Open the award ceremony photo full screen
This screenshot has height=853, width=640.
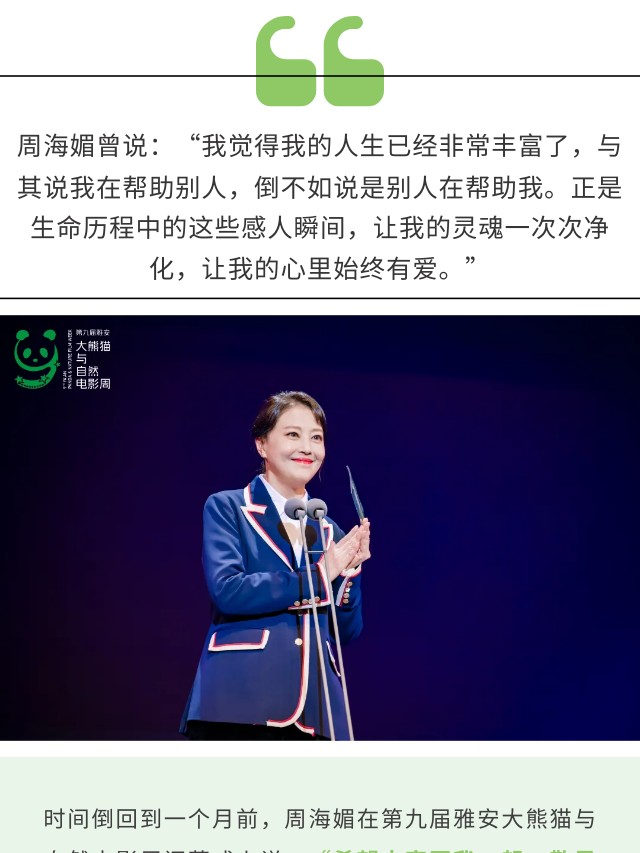pyautogui.click(x=320, y=528)
